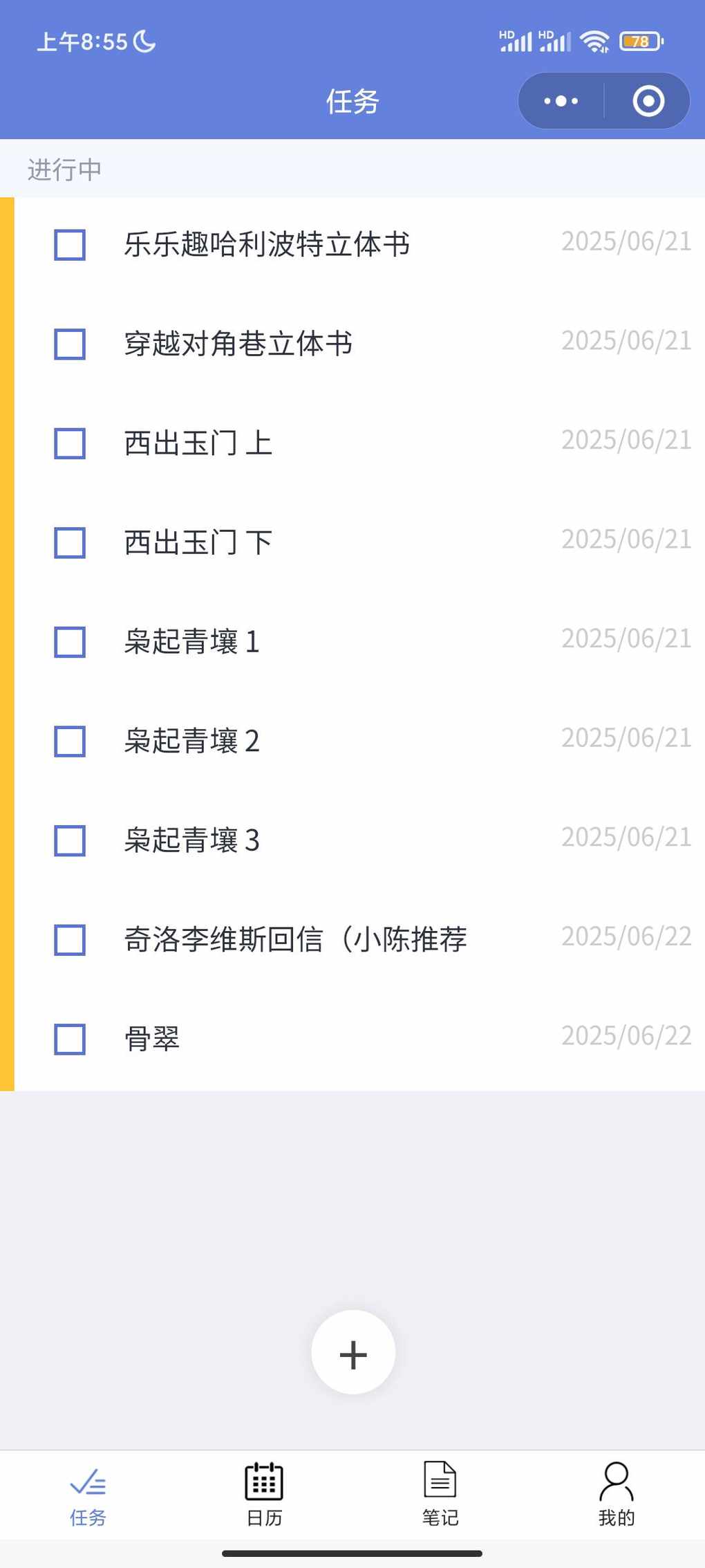Go to the 笔记 tab
Viewport: 705px width, 1568px height.
tap(440, 1495)
